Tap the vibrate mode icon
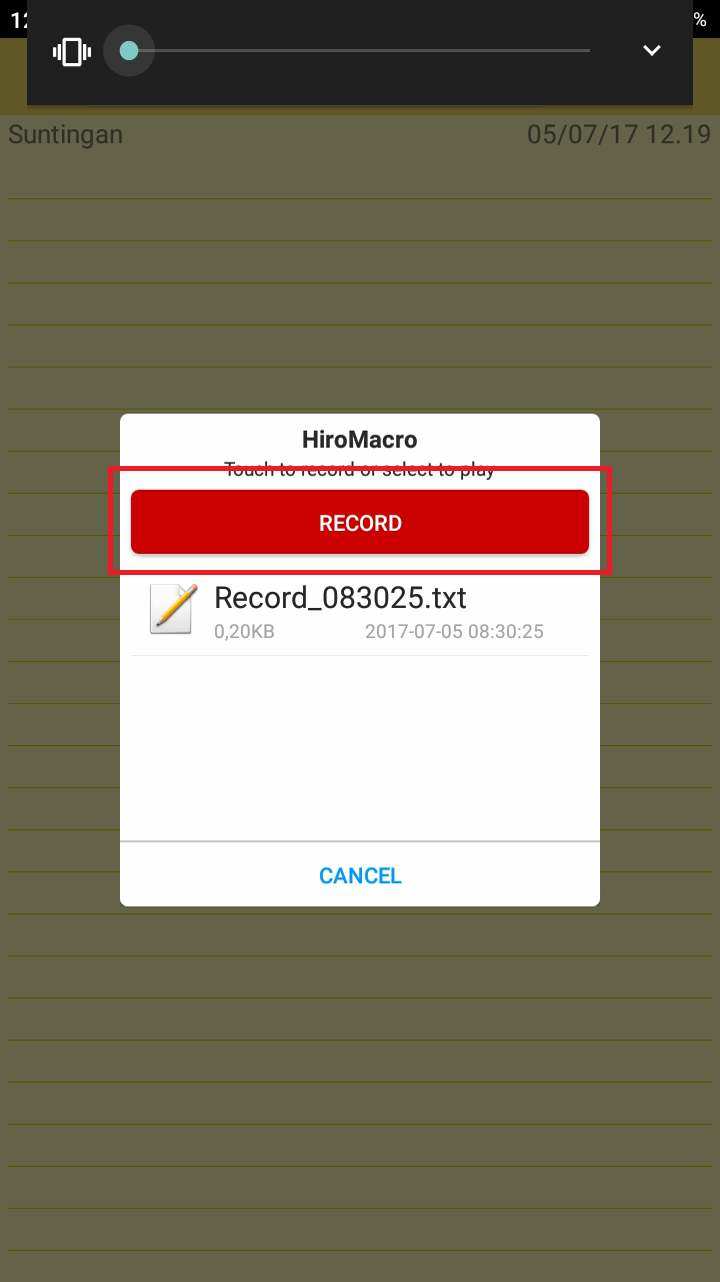Viewport: 720px width, 1282px height. click(72, 51)
